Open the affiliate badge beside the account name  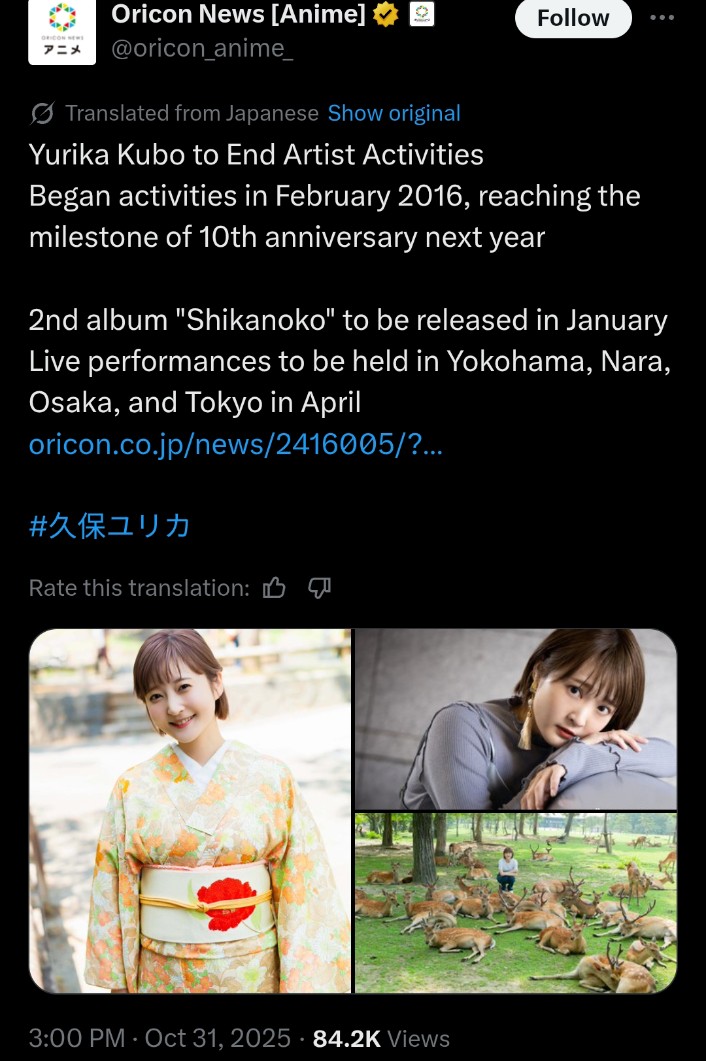(422, 14)
